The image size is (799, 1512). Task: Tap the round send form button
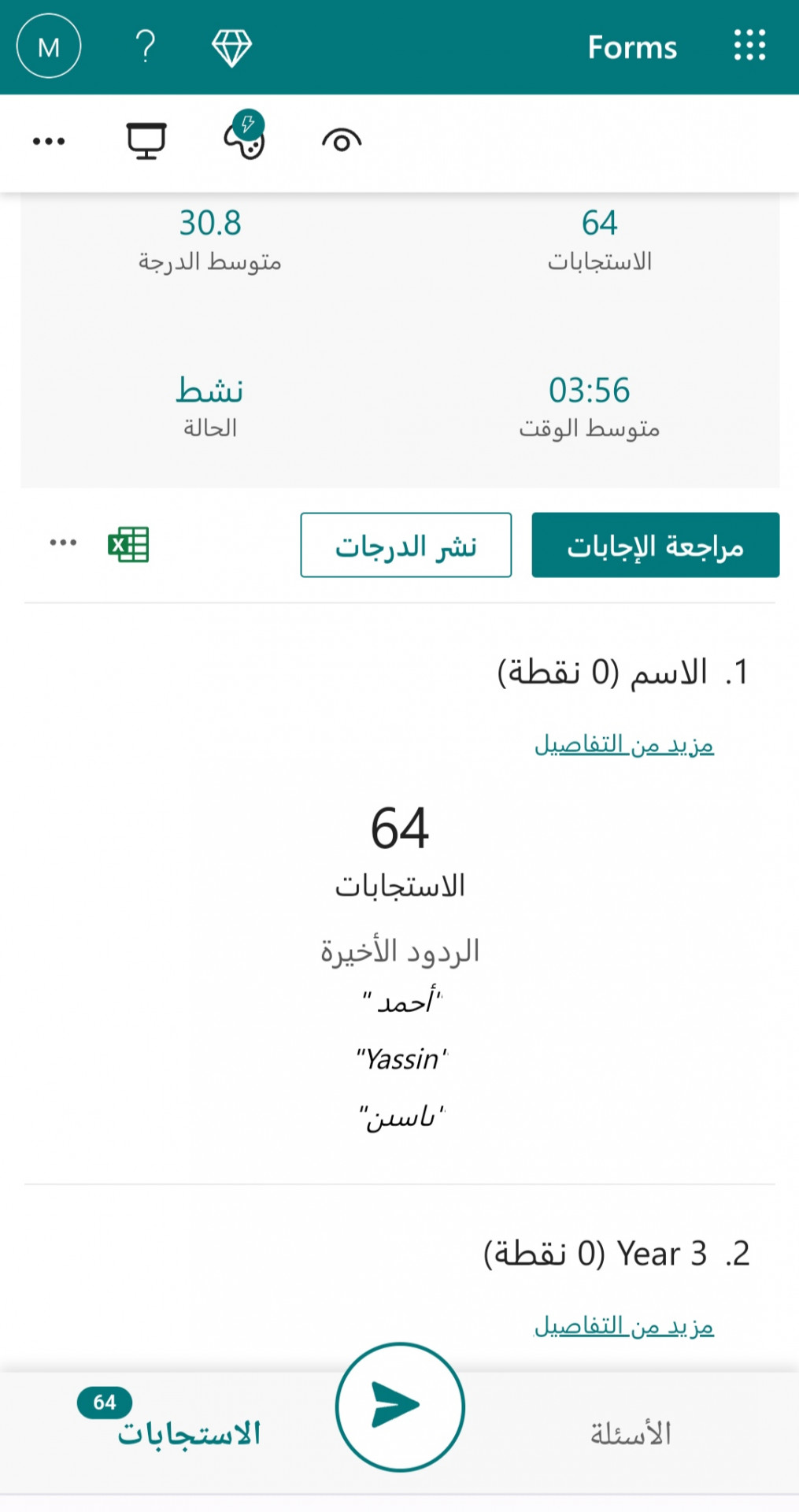tap(400, 1406)
